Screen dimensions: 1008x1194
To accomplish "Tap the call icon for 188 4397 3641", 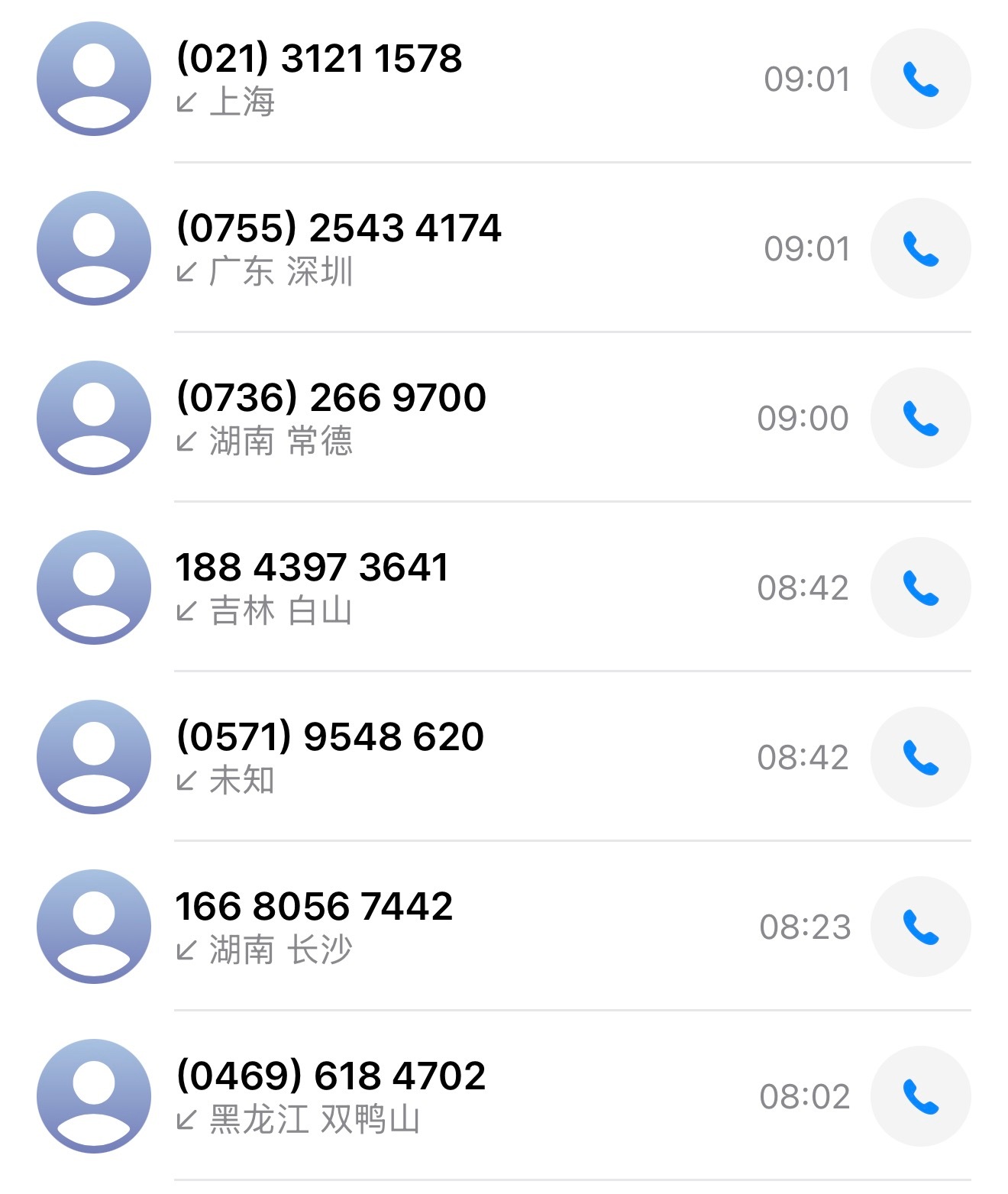I will (920, 587).
